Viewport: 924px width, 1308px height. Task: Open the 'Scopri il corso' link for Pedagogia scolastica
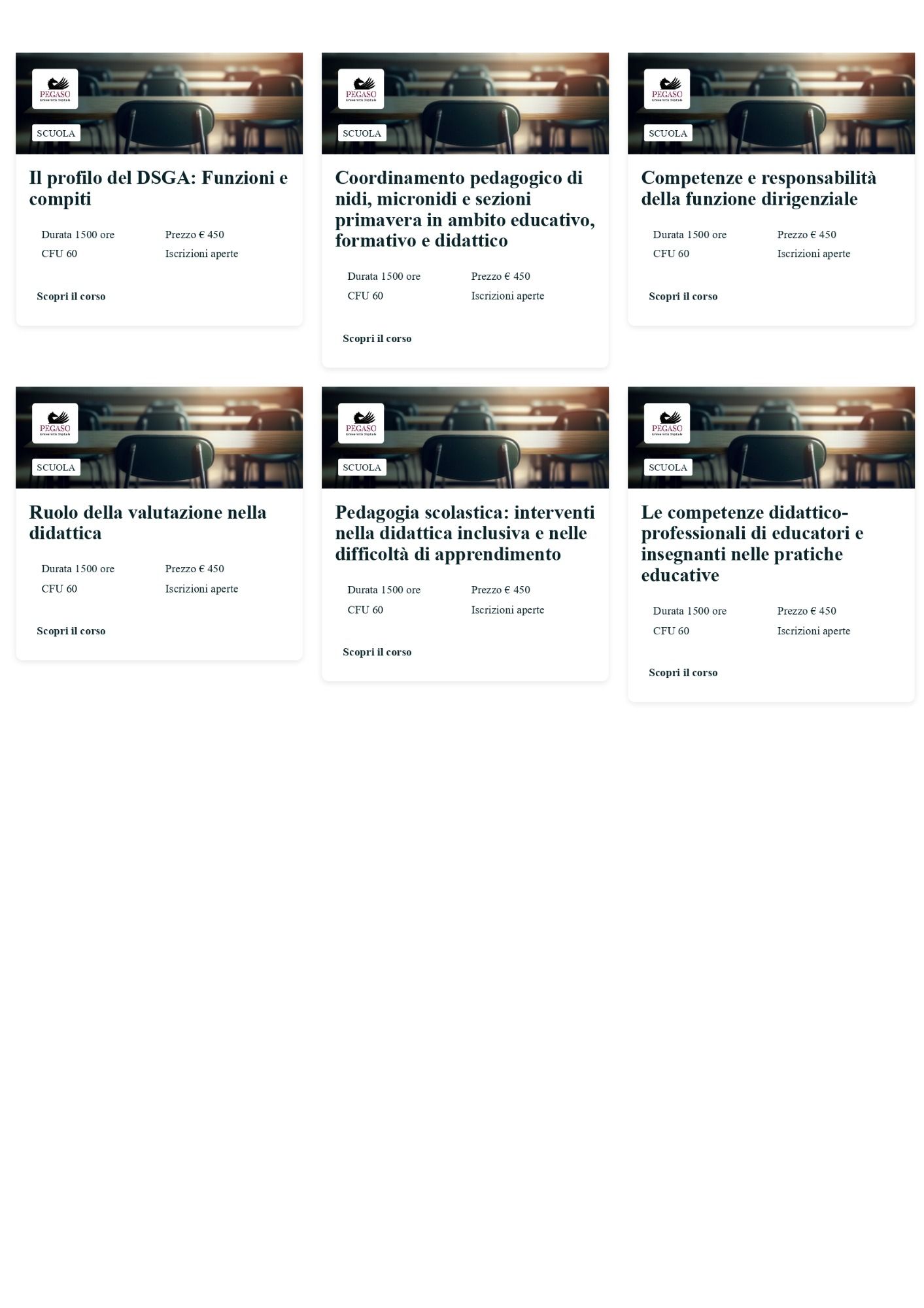[377, 652]
